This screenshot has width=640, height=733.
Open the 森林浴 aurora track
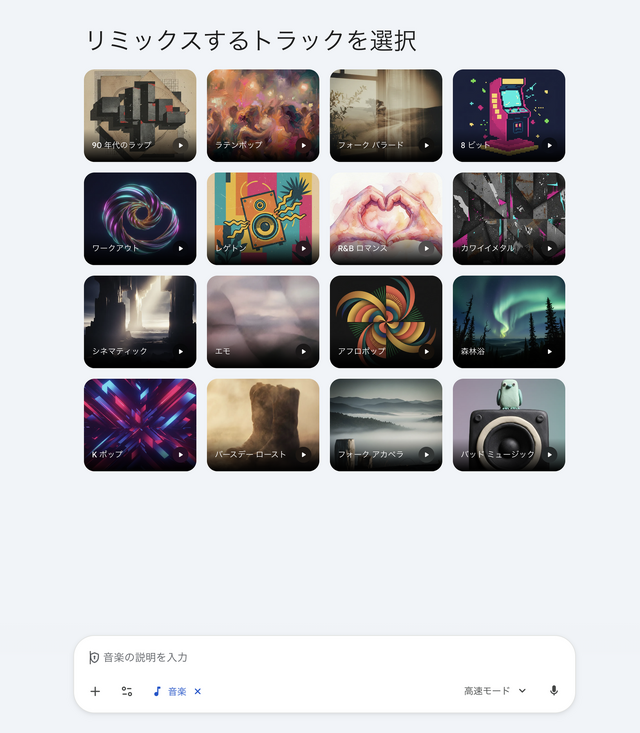(508, 320)
